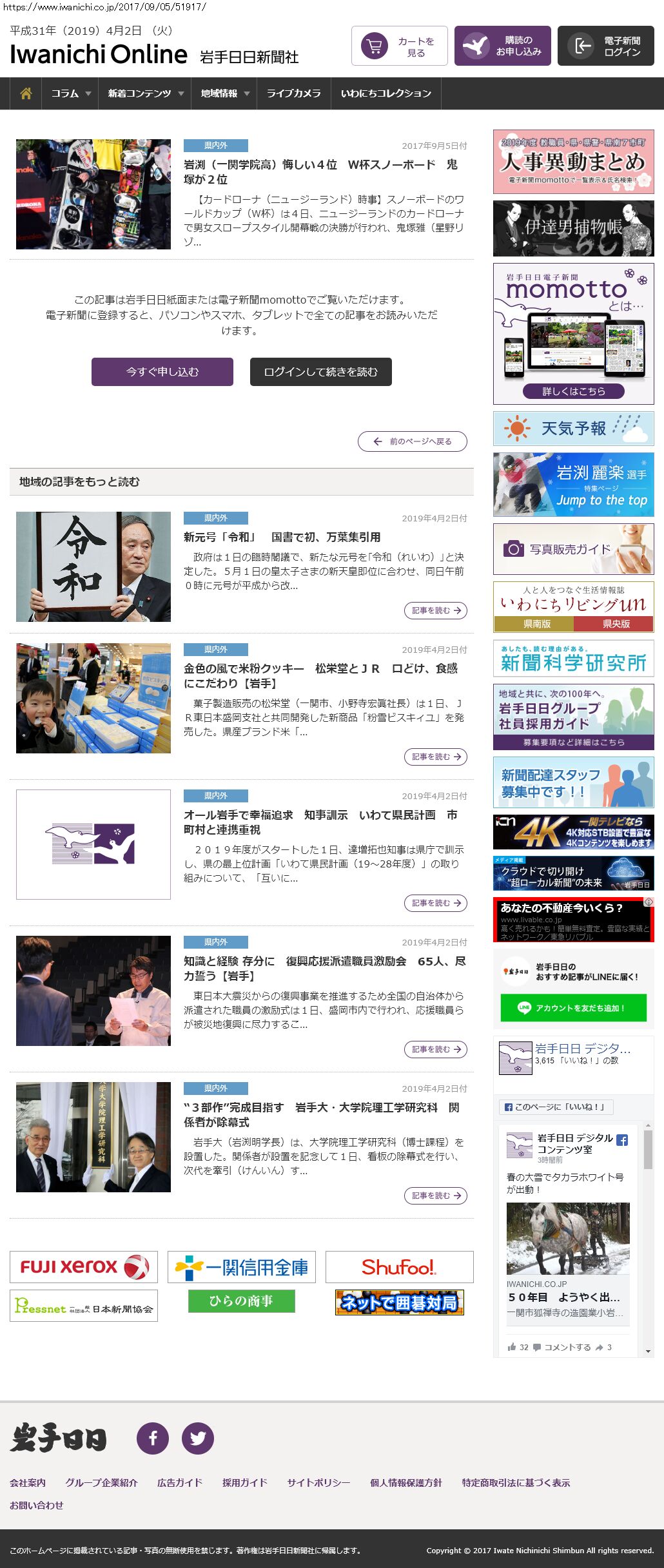Visit the Twitter page from the footer

click(x=197, y=1438)
